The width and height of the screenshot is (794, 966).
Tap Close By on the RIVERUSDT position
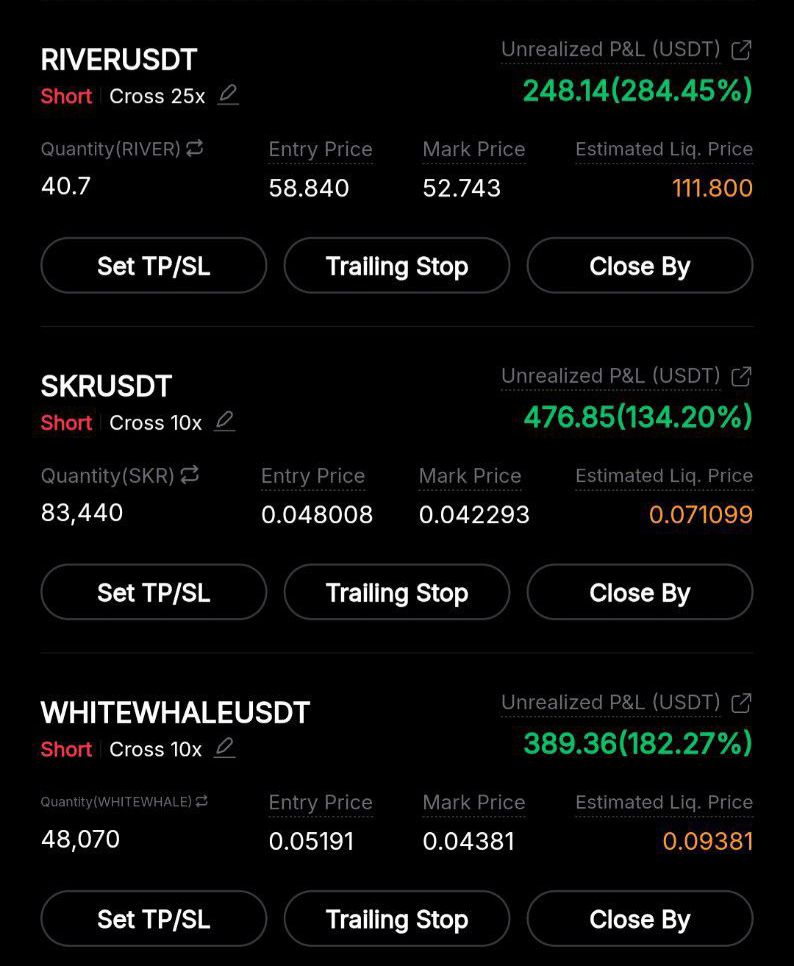pos(640,266)
